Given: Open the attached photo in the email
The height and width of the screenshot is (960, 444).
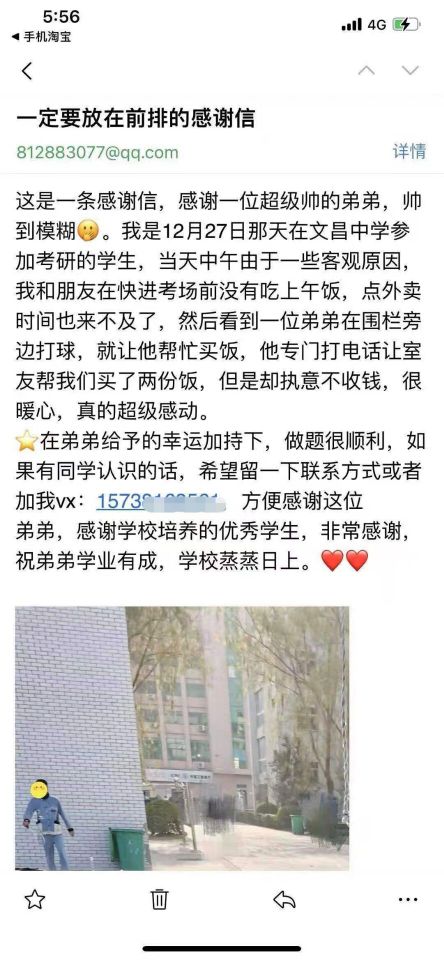Looking at the screenshot, I should [182, 738].
